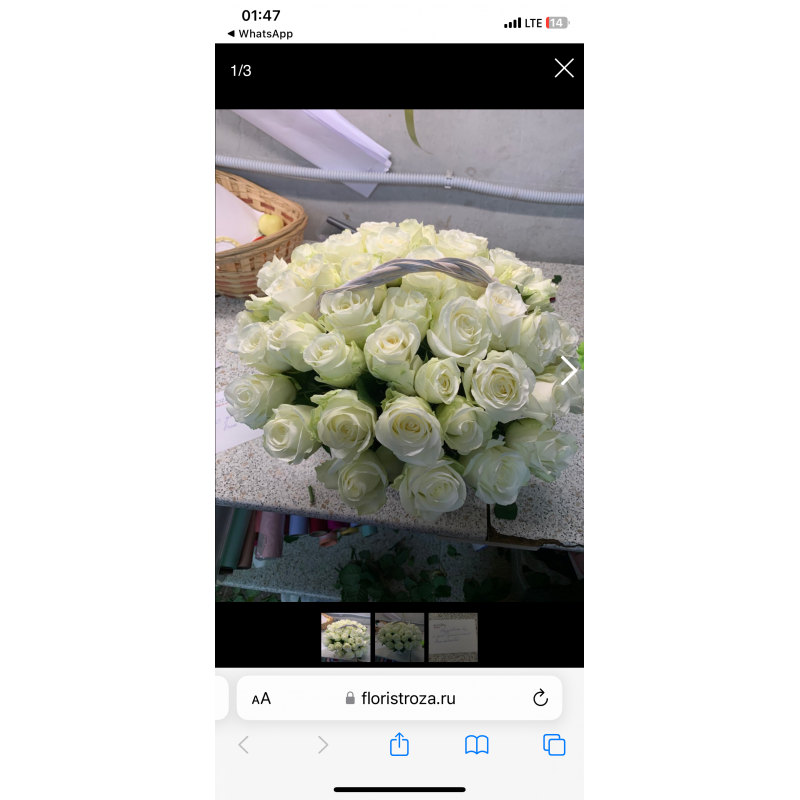Image resolution: width=800 pixels, height=800 pixels.
Task: Return to WhatsApp
Action: 260,33
